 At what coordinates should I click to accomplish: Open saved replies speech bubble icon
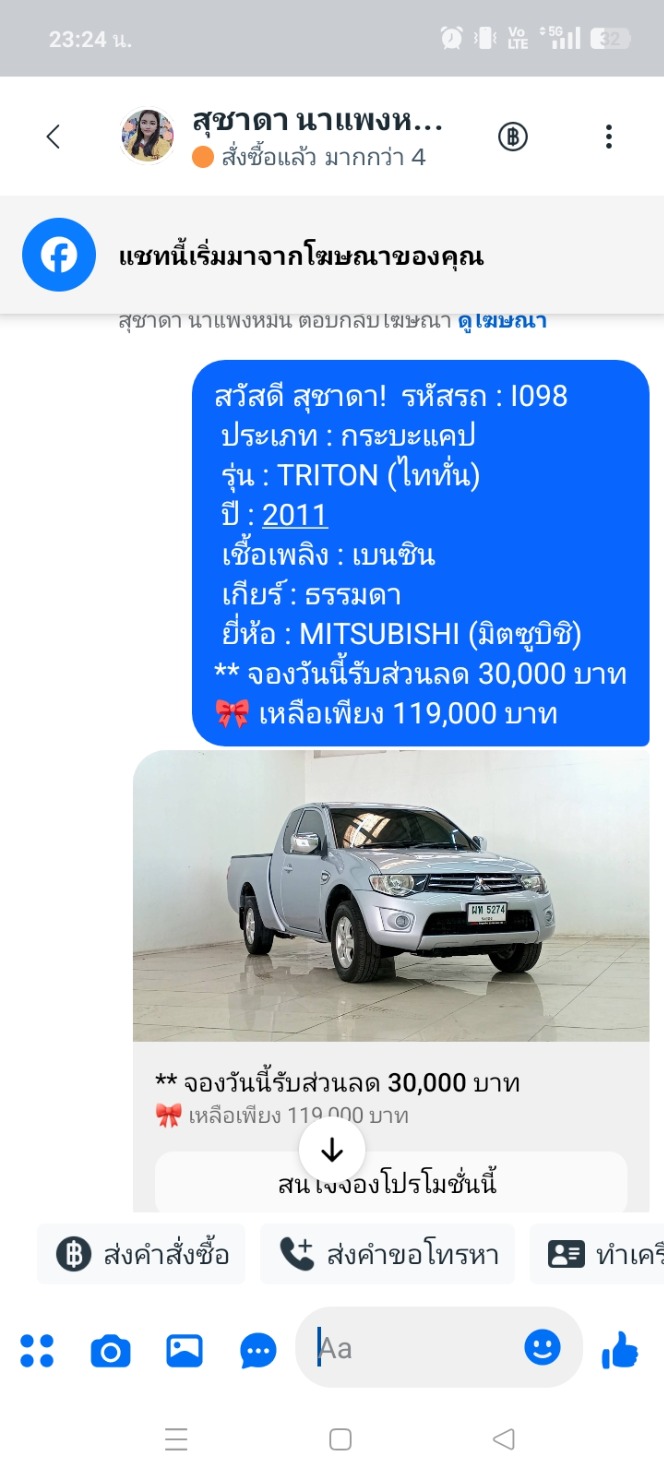(x=258, y=1351)
